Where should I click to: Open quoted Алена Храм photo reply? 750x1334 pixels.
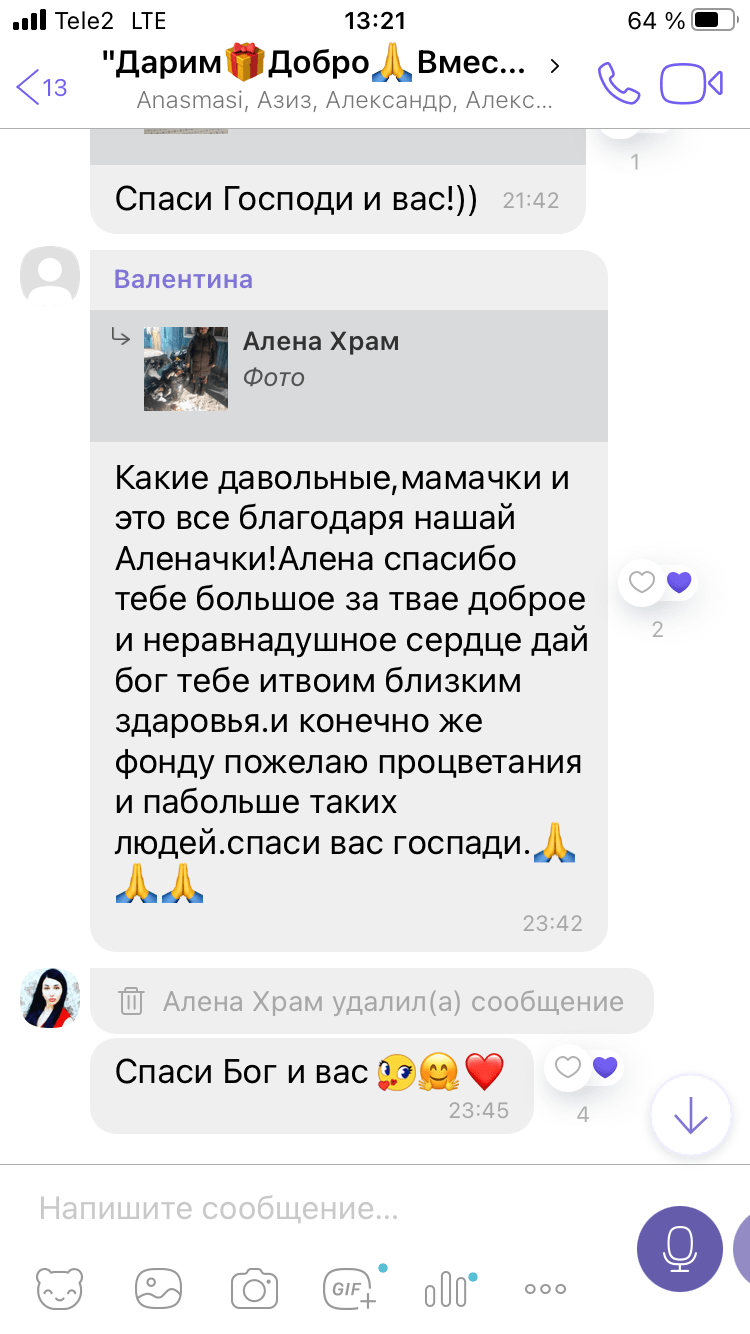click(x=349, y=376)
